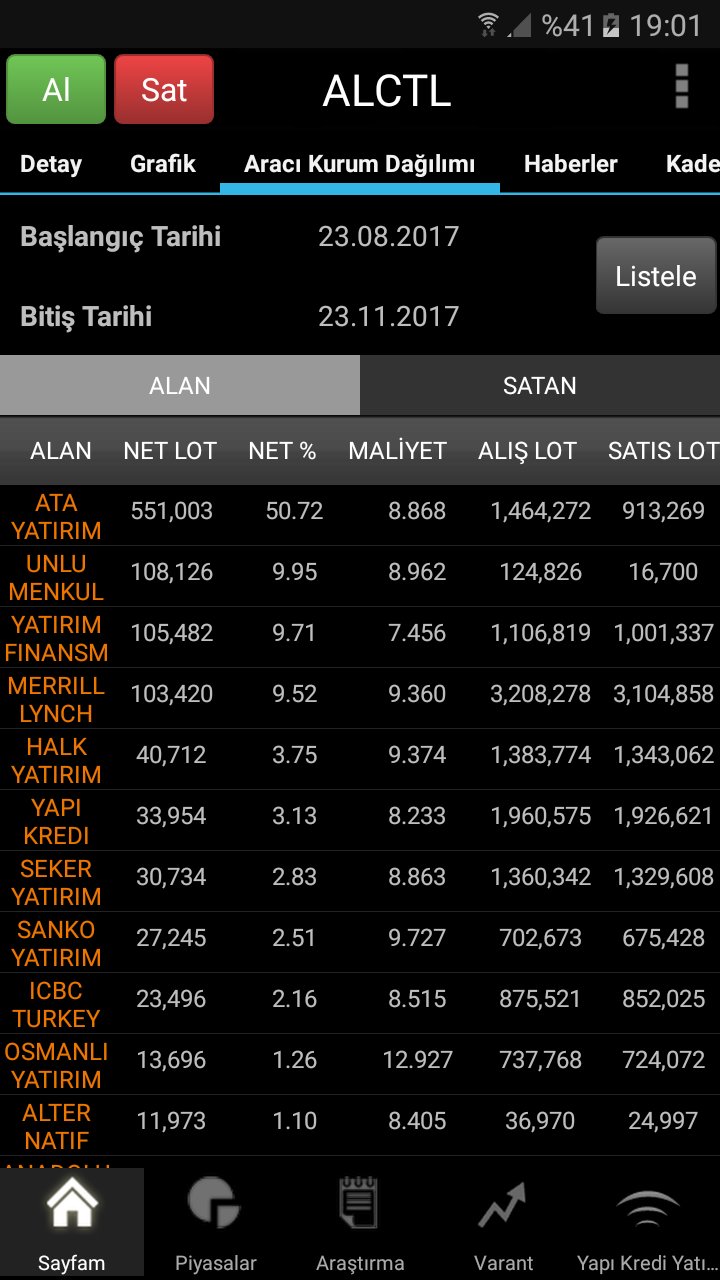Change the Bitiş Tarihi date 23.11.2017
720x1280 pixels.
tap(388, 317)
